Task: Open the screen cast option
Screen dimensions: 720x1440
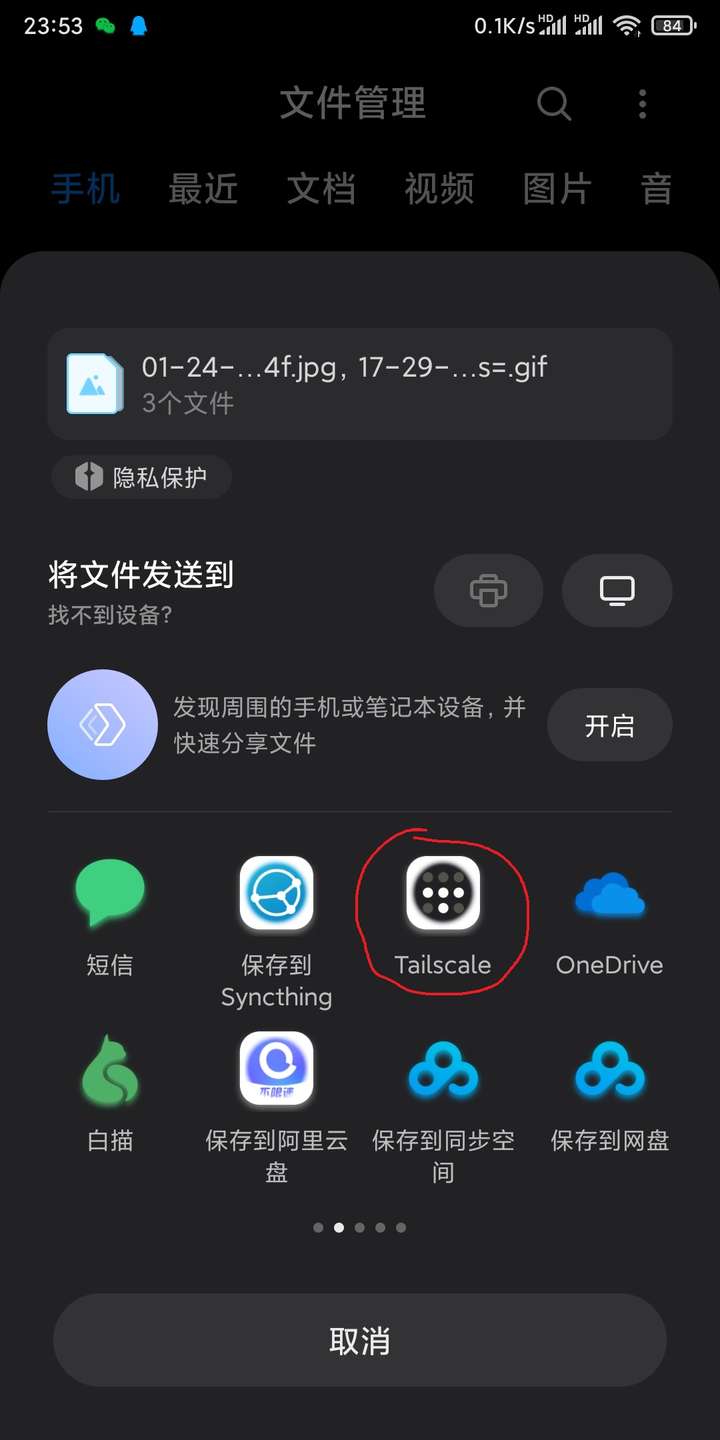Action: point(617,590)
